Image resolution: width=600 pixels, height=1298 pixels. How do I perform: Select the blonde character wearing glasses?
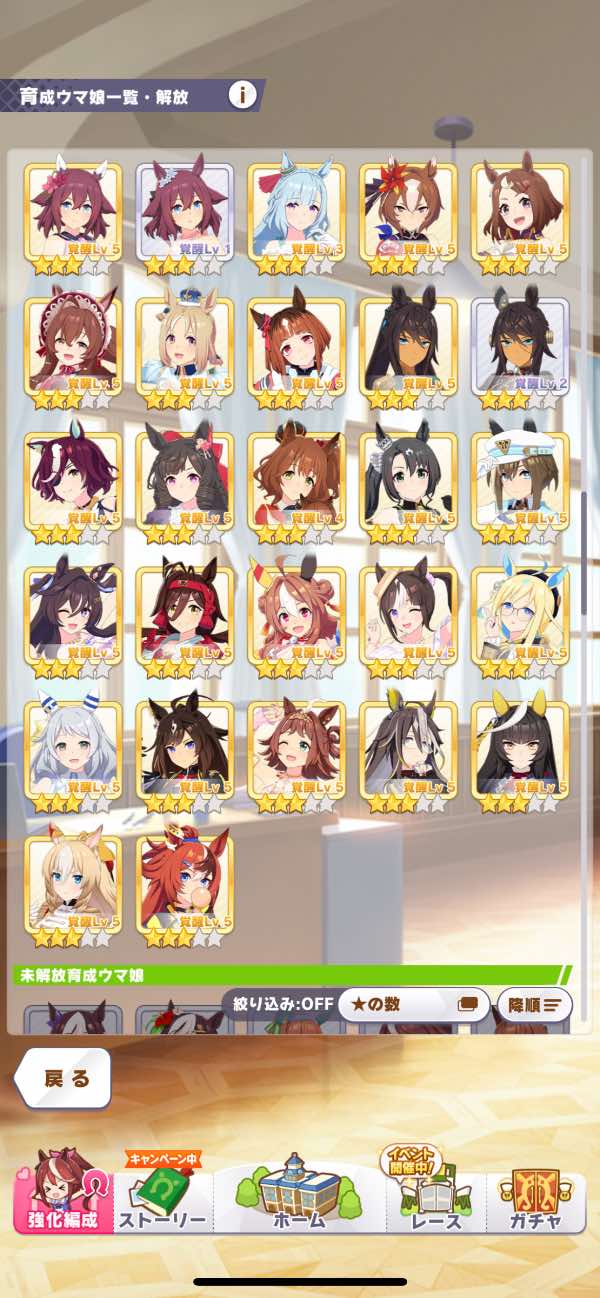520,616
